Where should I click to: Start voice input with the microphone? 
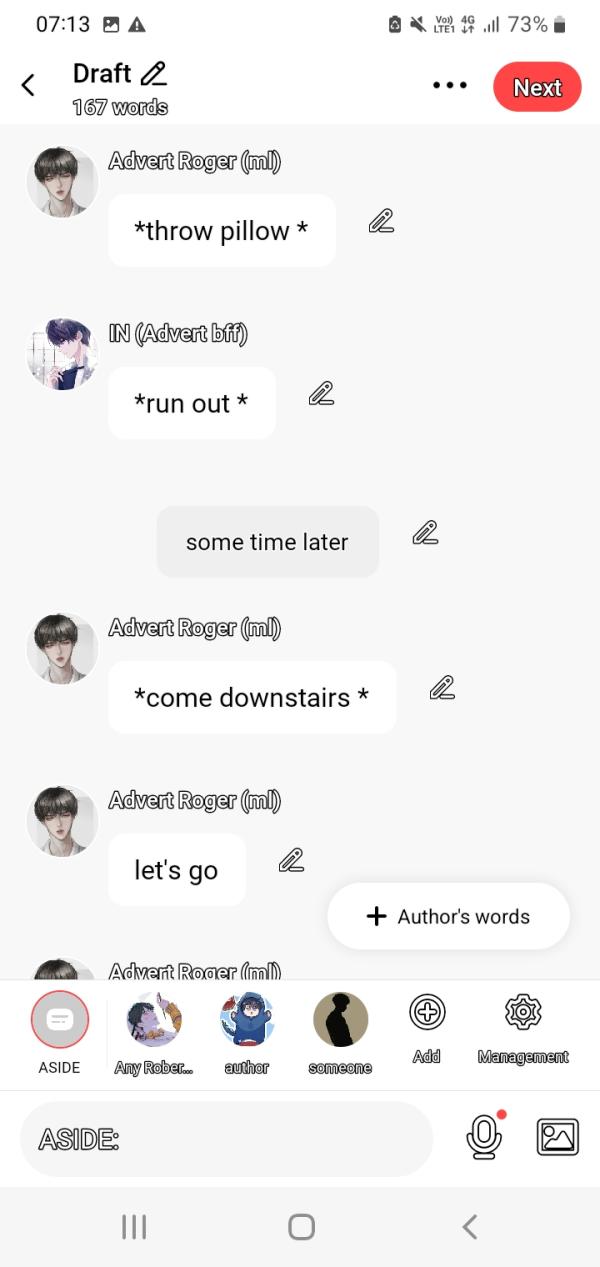pos(484,1138)
